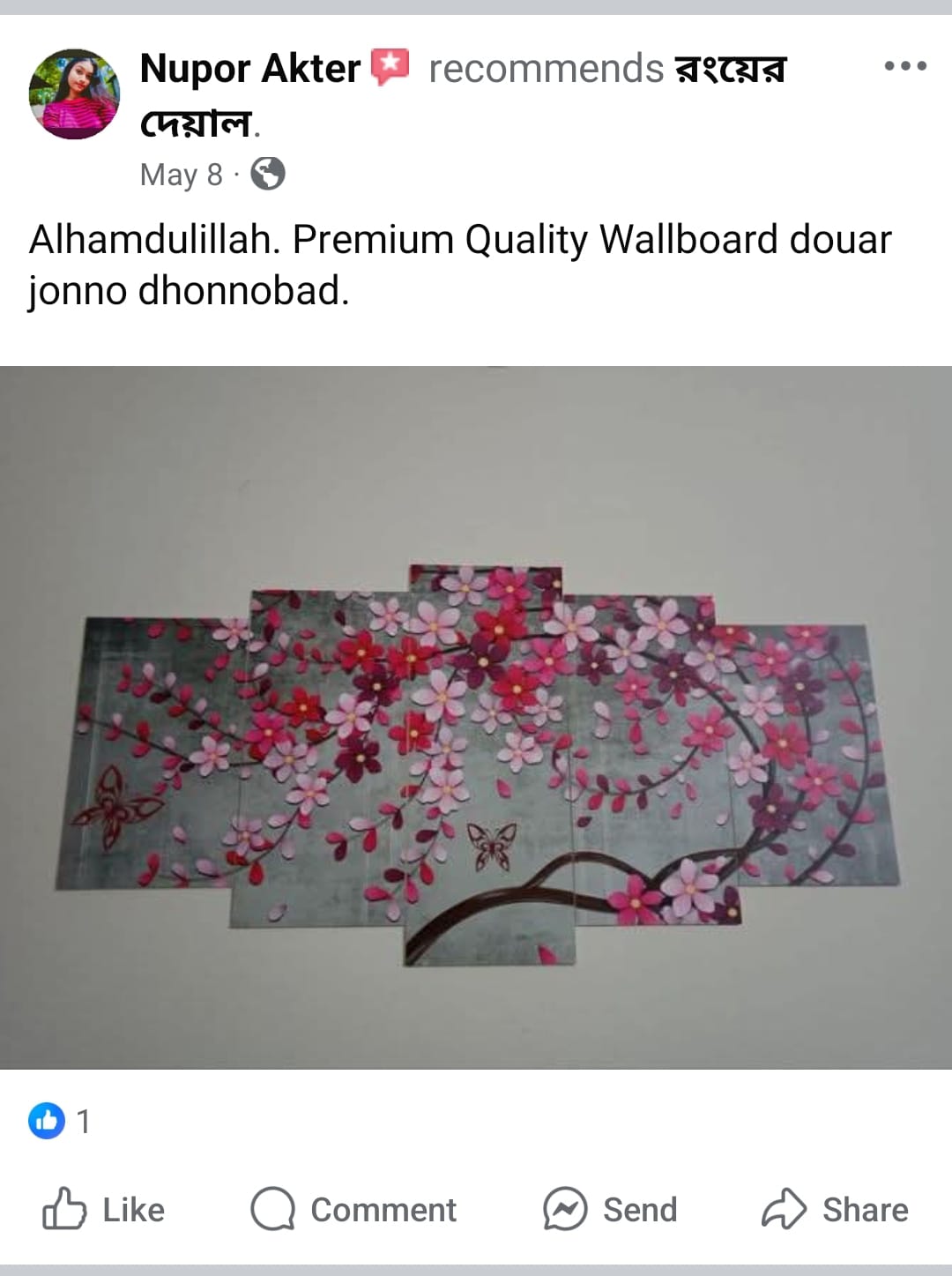Viewport: 952px width, 1276px height.
Task: Send this post via Messenger
Action: [x=610, y=1209]
